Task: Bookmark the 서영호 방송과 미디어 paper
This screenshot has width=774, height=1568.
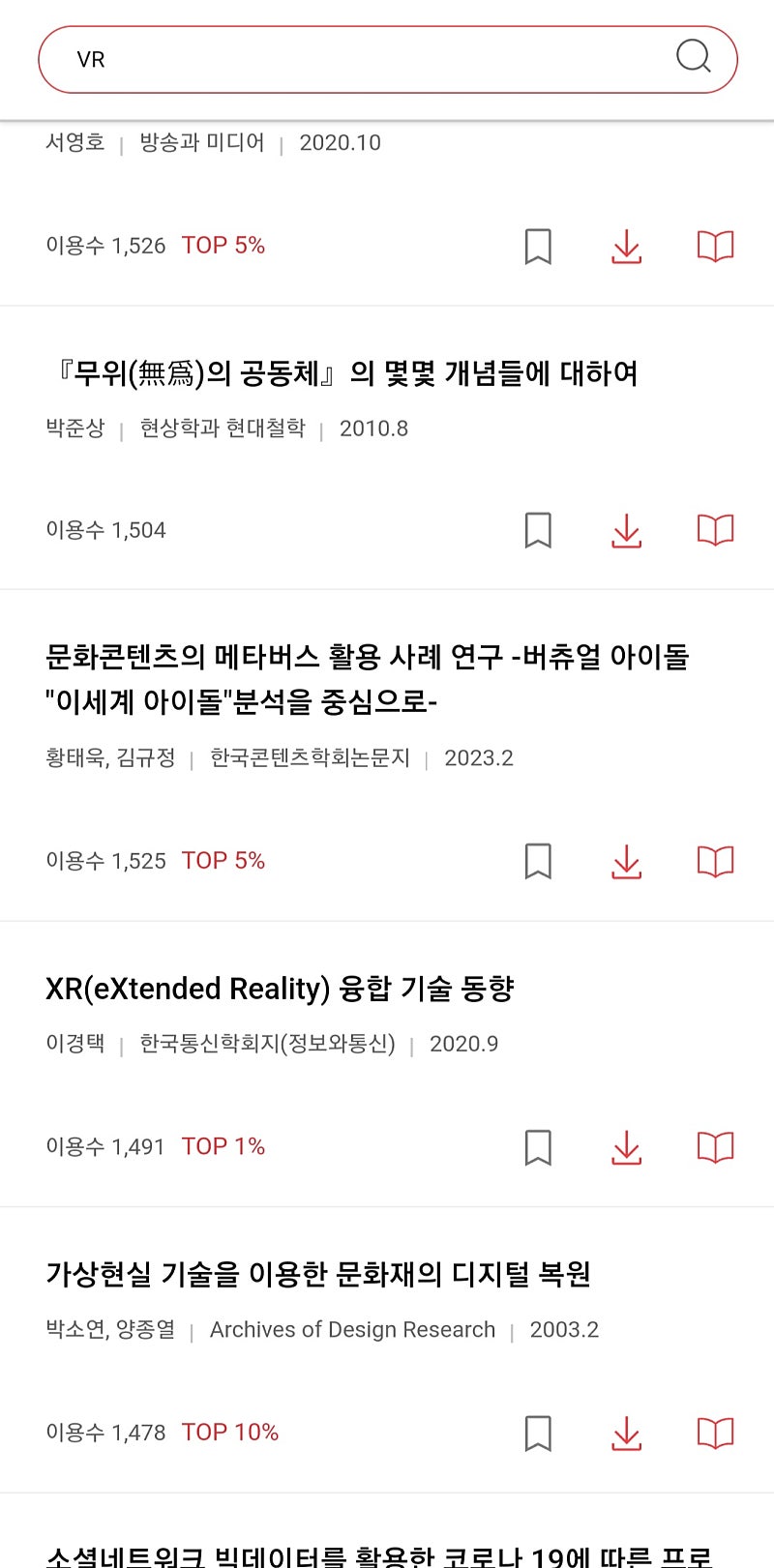Action: (538, 247)
